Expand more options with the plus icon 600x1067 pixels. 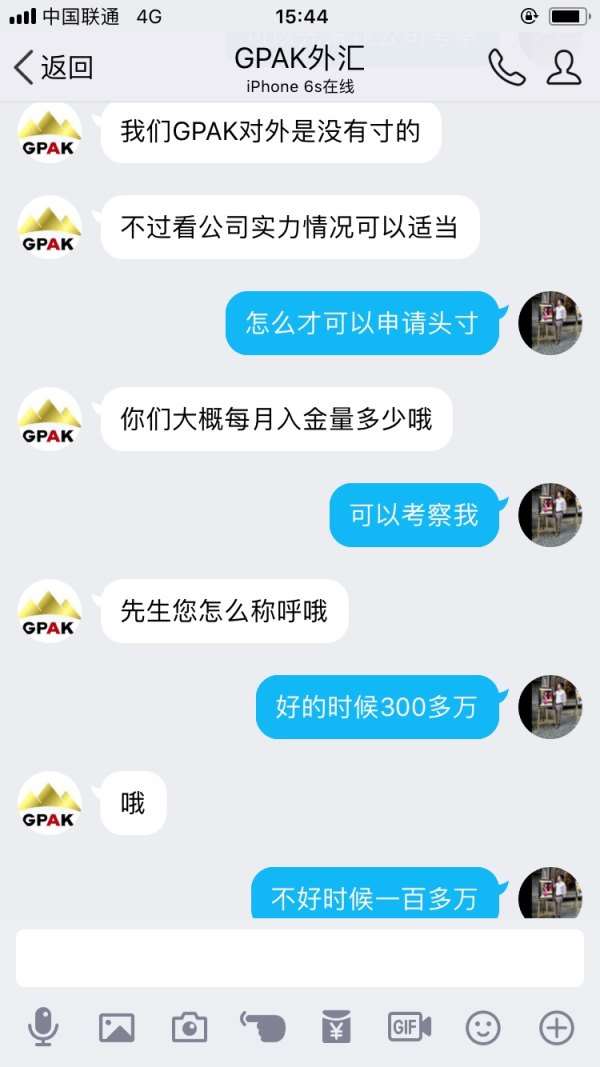(x=556, y=1027)
